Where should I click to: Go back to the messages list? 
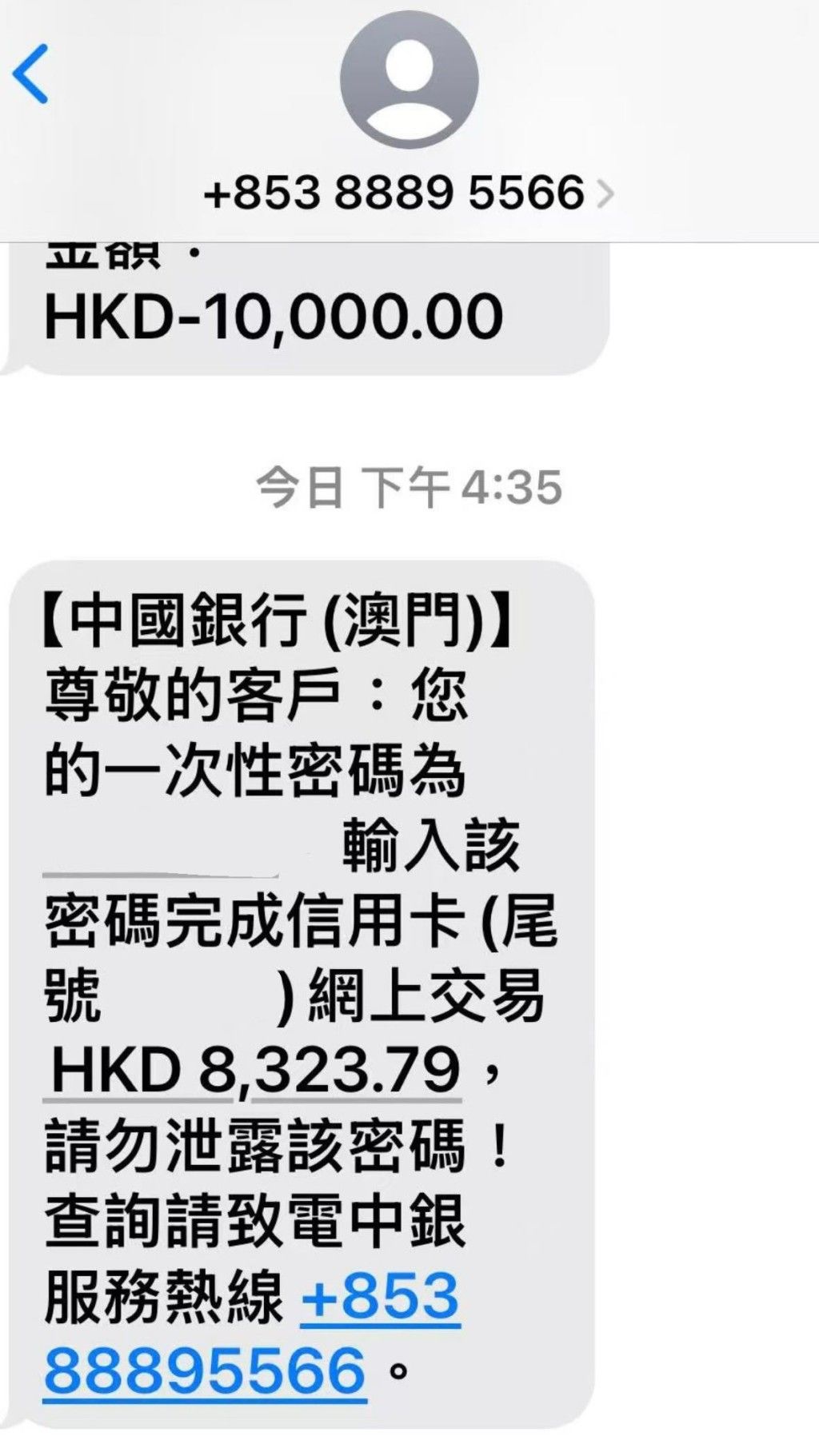tap(32, 74)
